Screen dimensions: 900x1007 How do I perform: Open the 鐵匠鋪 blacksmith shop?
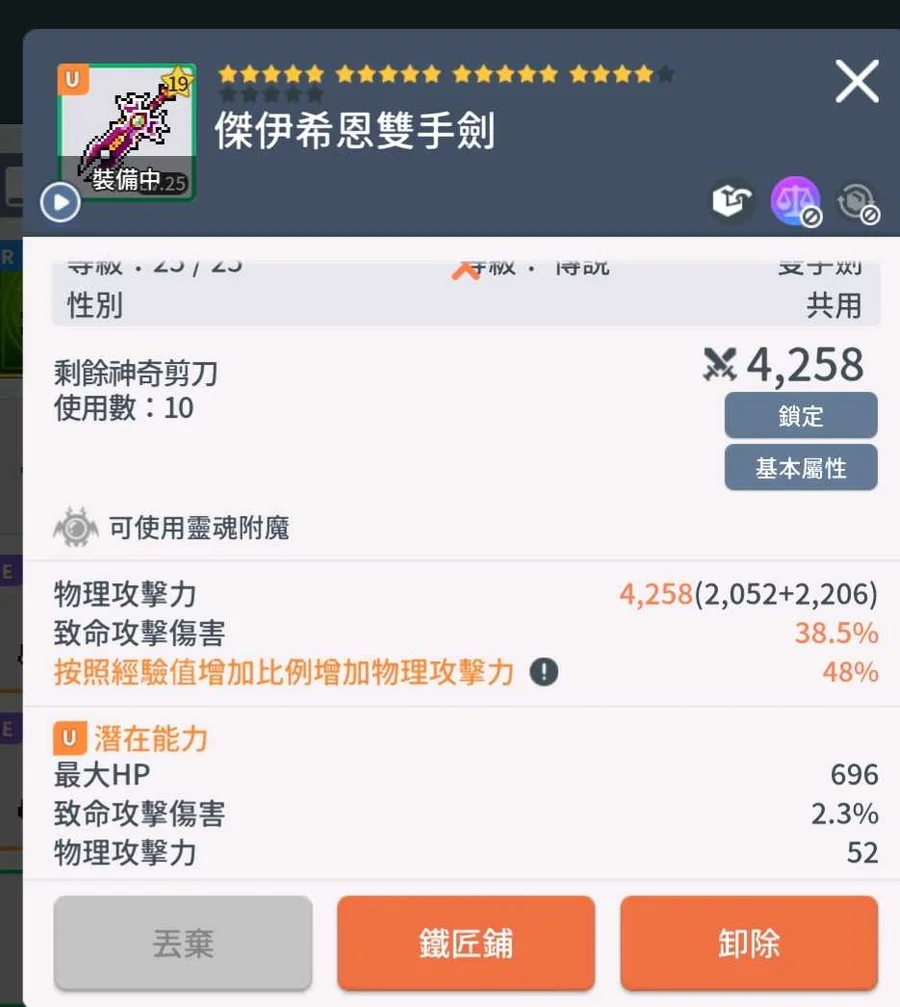coord(466,943)
